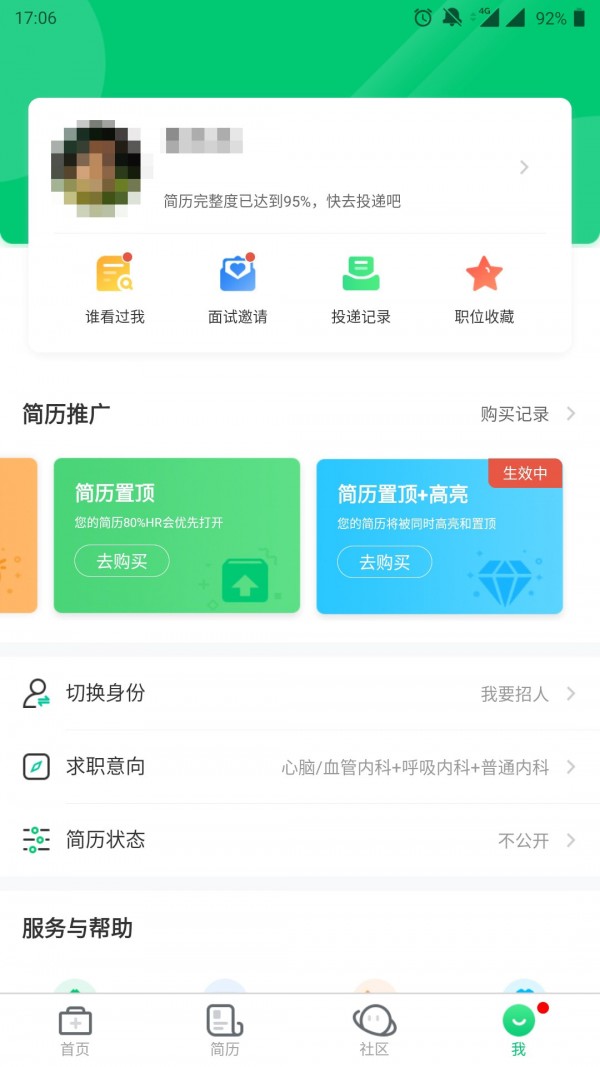Open the 切换身份 row
Viewport: 600px width, 1067px height.
pos(300,693)
